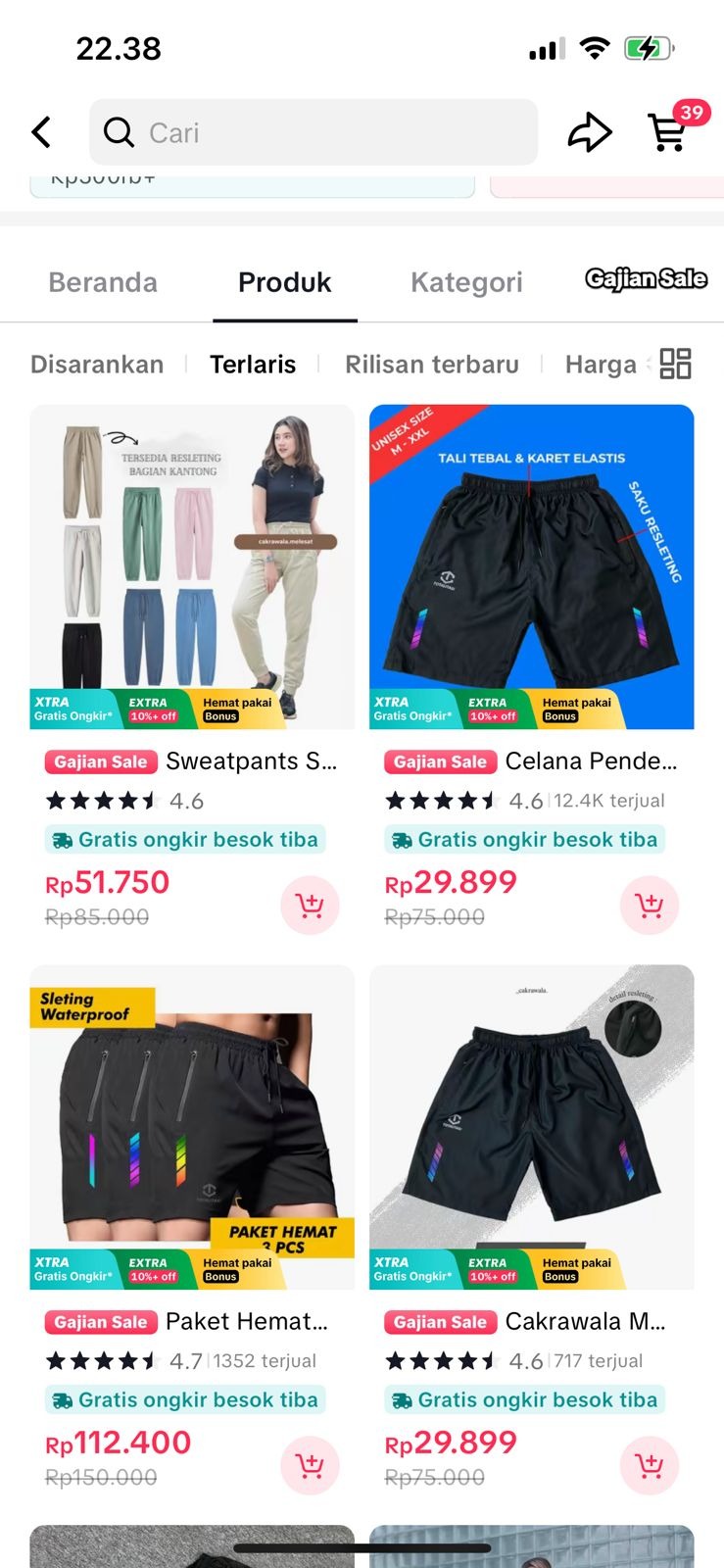724x1568 pixels.
Task: Add Paket Hemat Rp112.400 to cart
Action: coord(310,1465)
